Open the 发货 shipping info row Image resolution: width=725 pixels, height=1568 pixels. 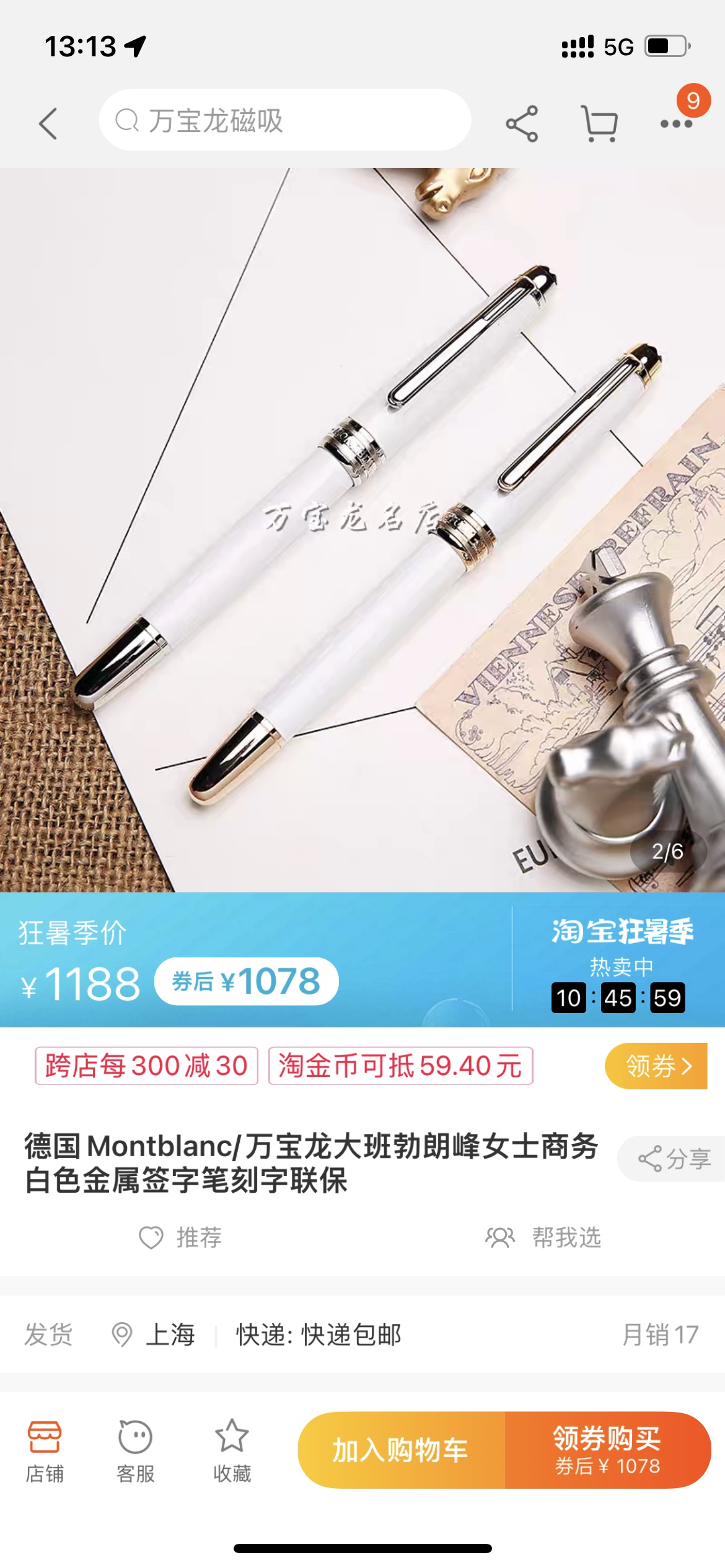[x=362, y=1335]
